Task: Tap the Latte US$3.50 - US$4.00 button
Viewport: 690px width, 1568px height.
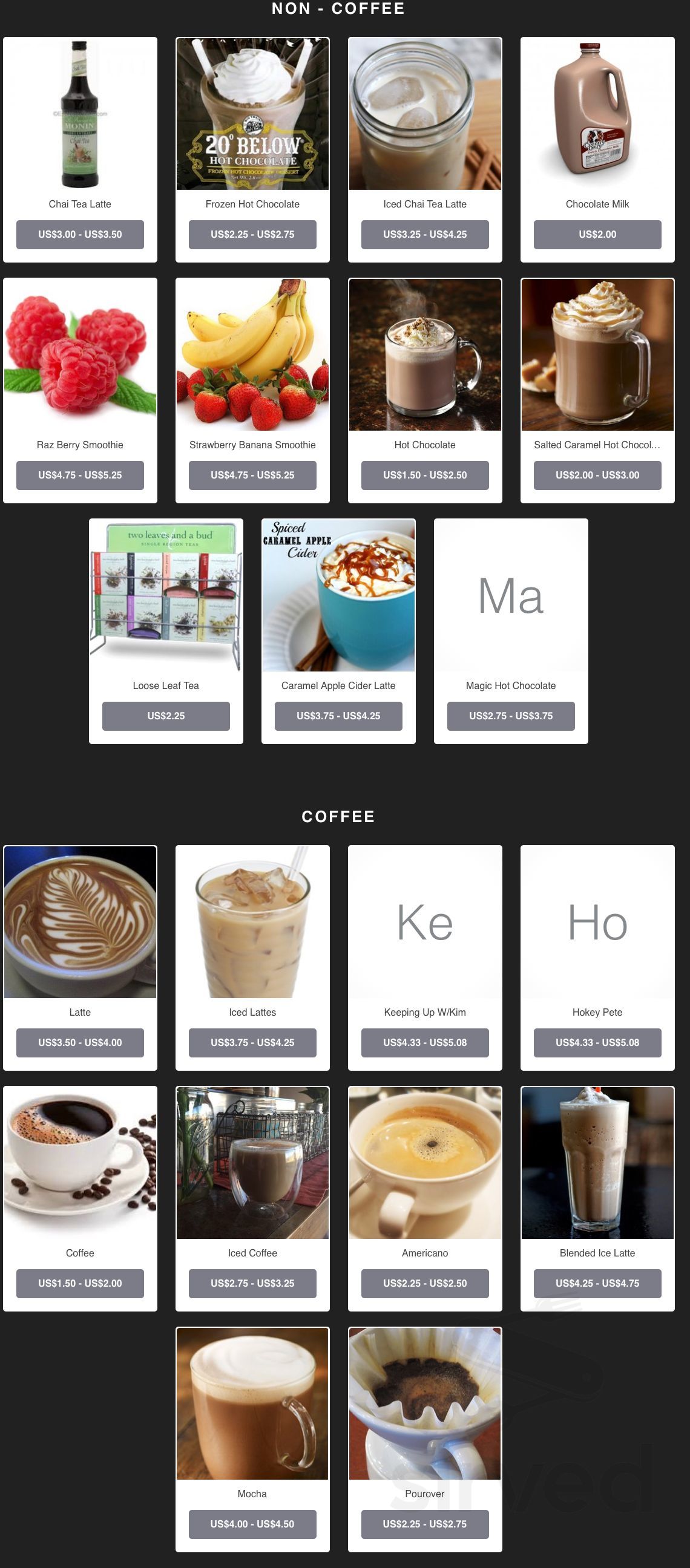Action: 80,1043
